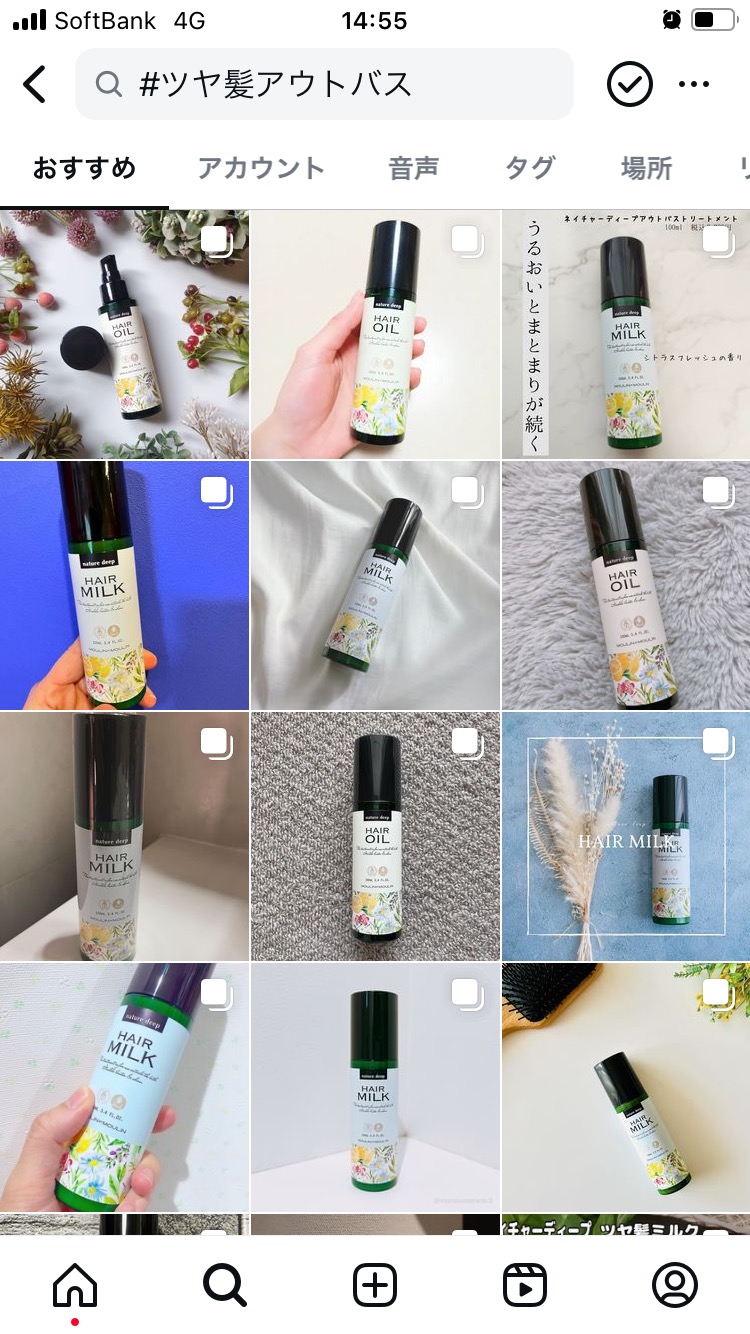
Task: Switch to the アカウント tab
Action: tap(260, 168)
